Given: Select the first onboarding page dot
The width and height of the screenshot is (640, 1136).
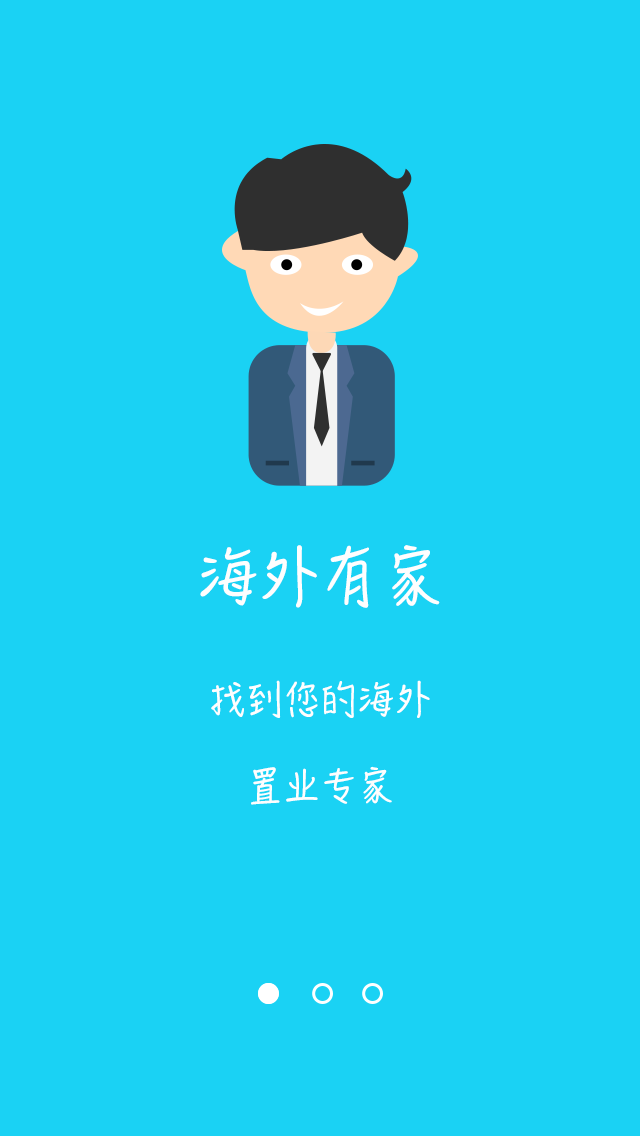Looking at the screenshot, I should pos(268,993).
